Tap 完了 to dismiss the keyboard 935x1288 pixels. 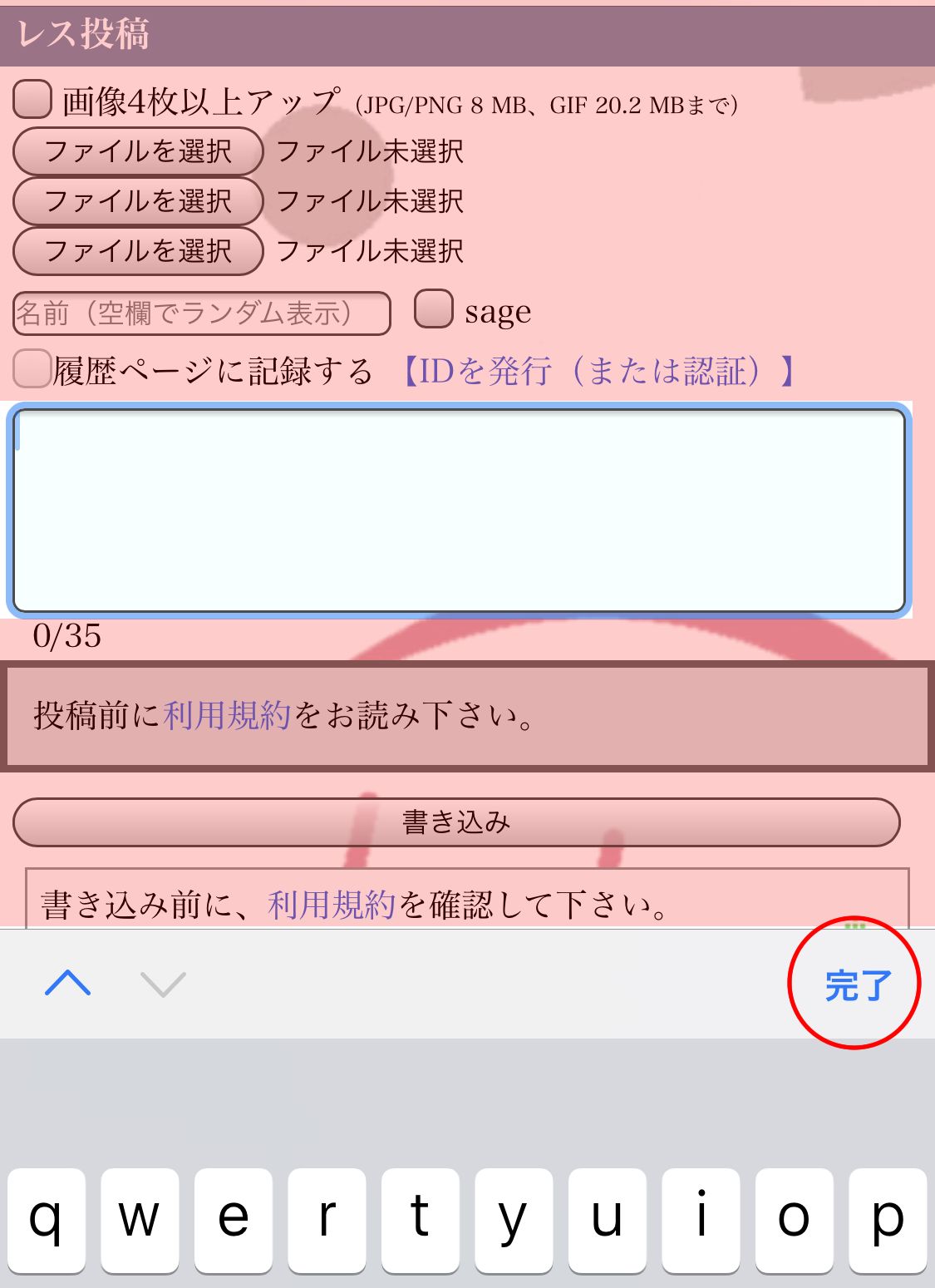pyautogui.click(x=857, y=985)
